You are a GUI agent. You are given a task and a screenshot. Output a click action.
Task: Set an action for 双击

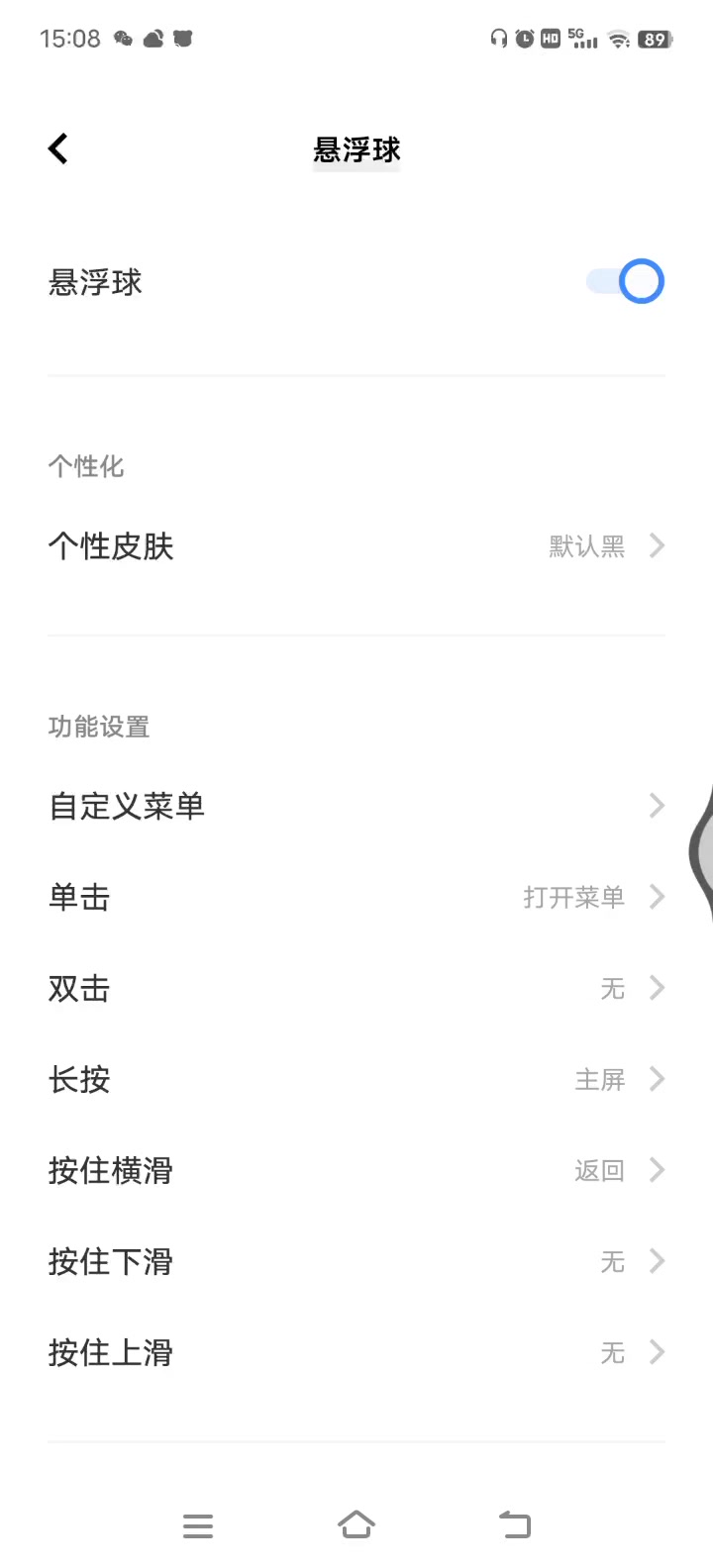click(356, 988)
